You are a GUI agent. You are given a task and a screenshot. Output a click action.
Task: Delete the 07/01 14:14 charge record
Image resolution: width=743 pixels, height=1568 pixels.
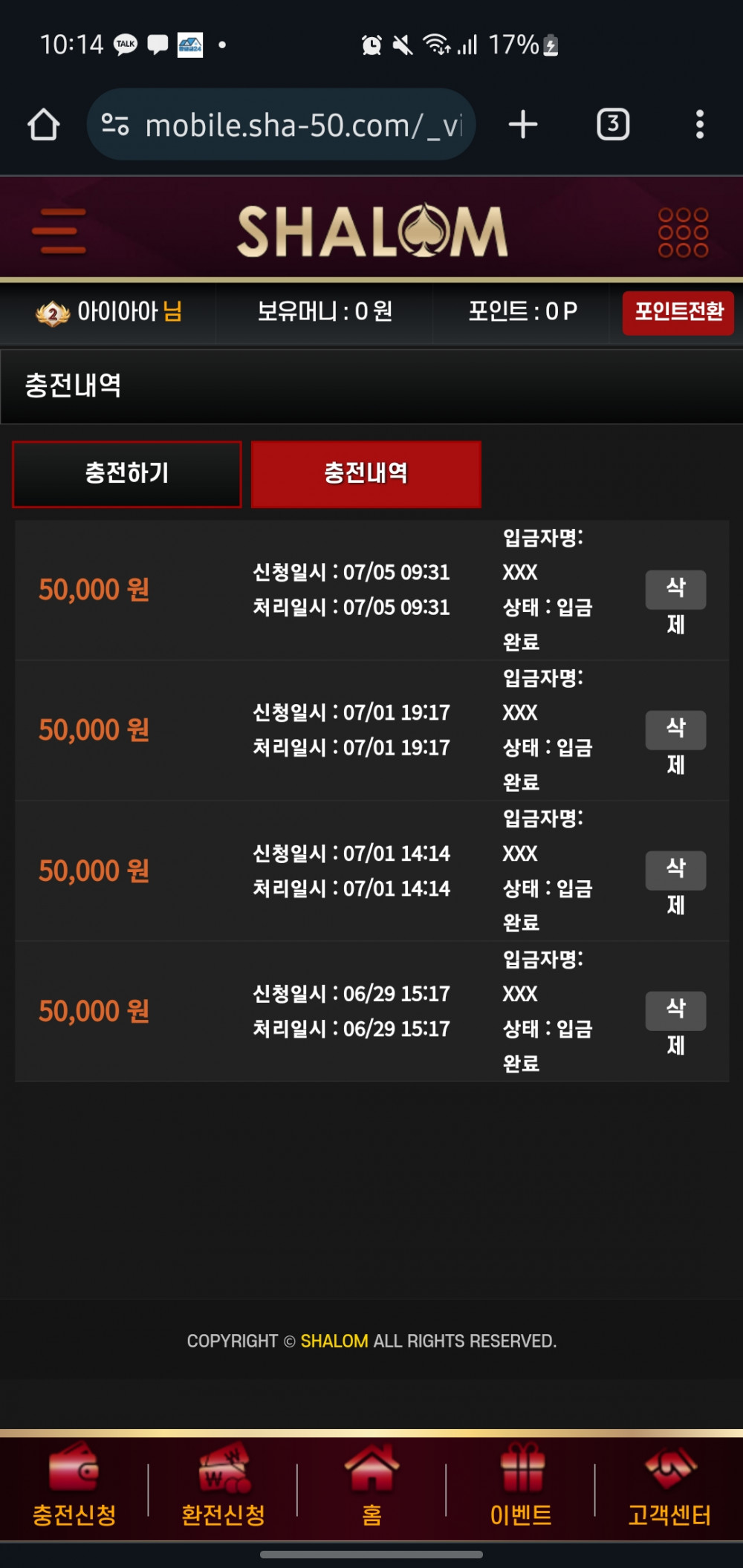pos(675,870)
